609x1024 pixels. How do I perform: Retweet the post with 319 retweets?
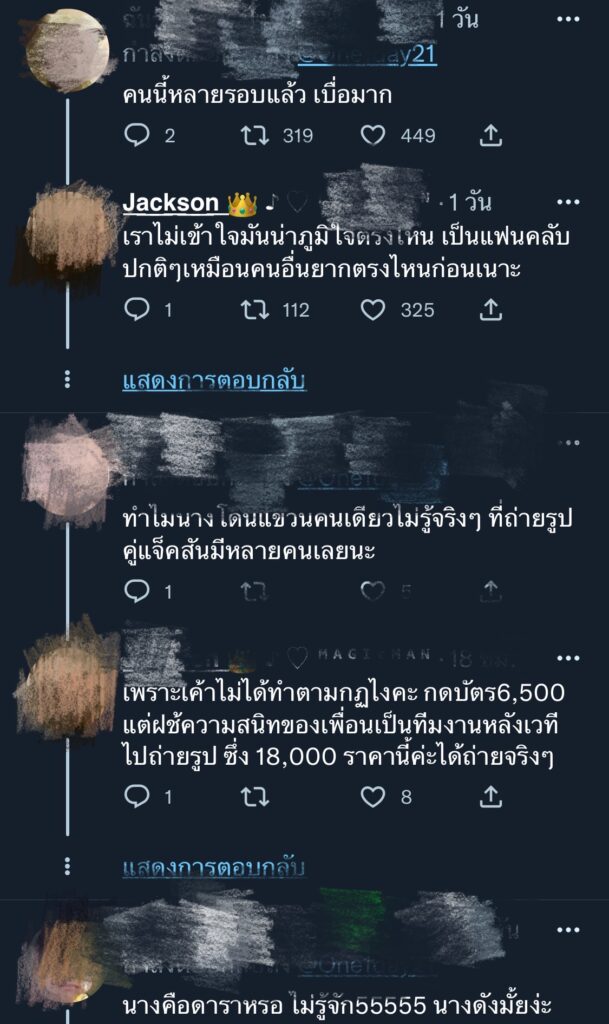coord(255,135)
